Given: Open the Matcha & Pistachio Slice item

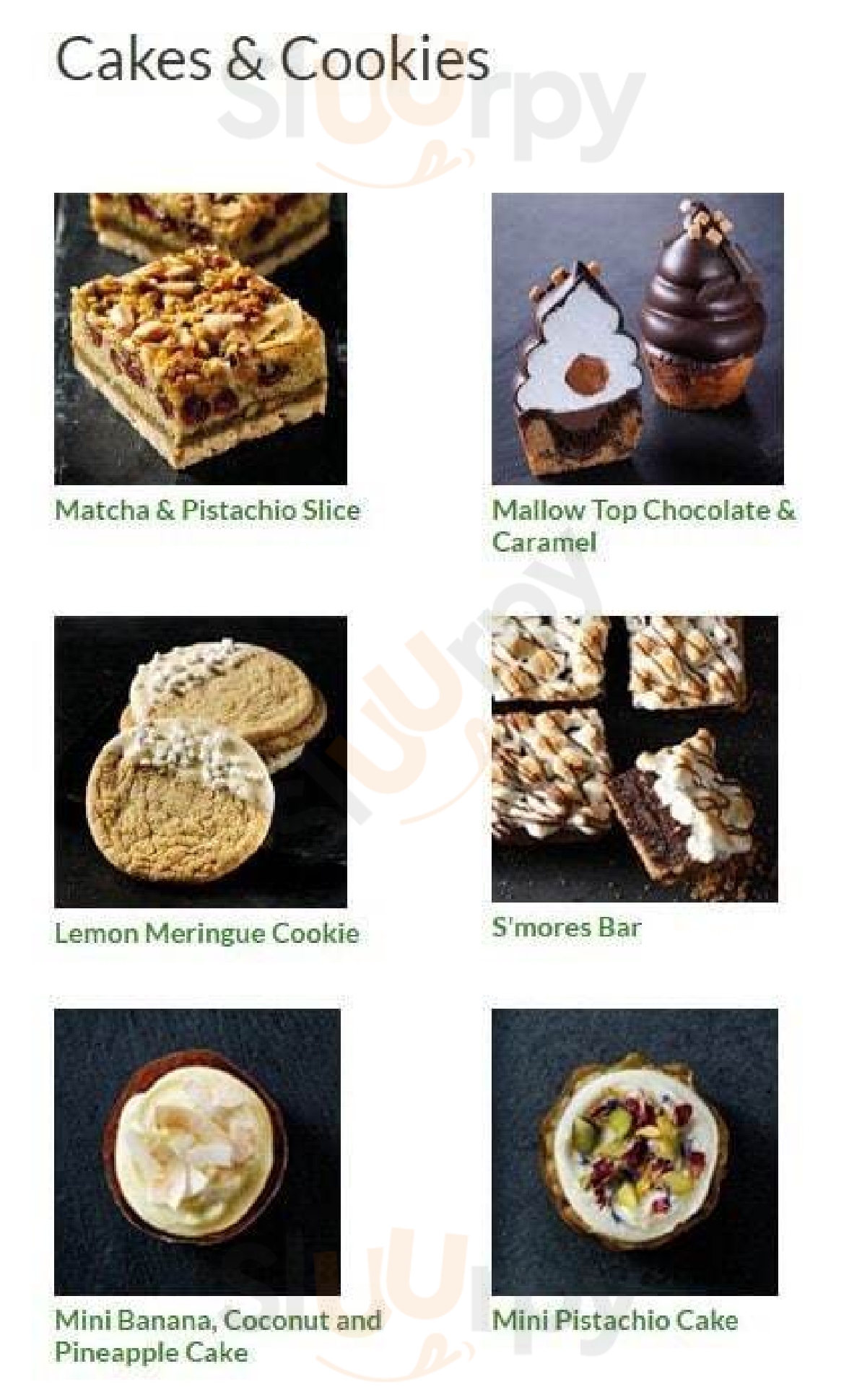Looking at the screenshot, I should [207, 510].
